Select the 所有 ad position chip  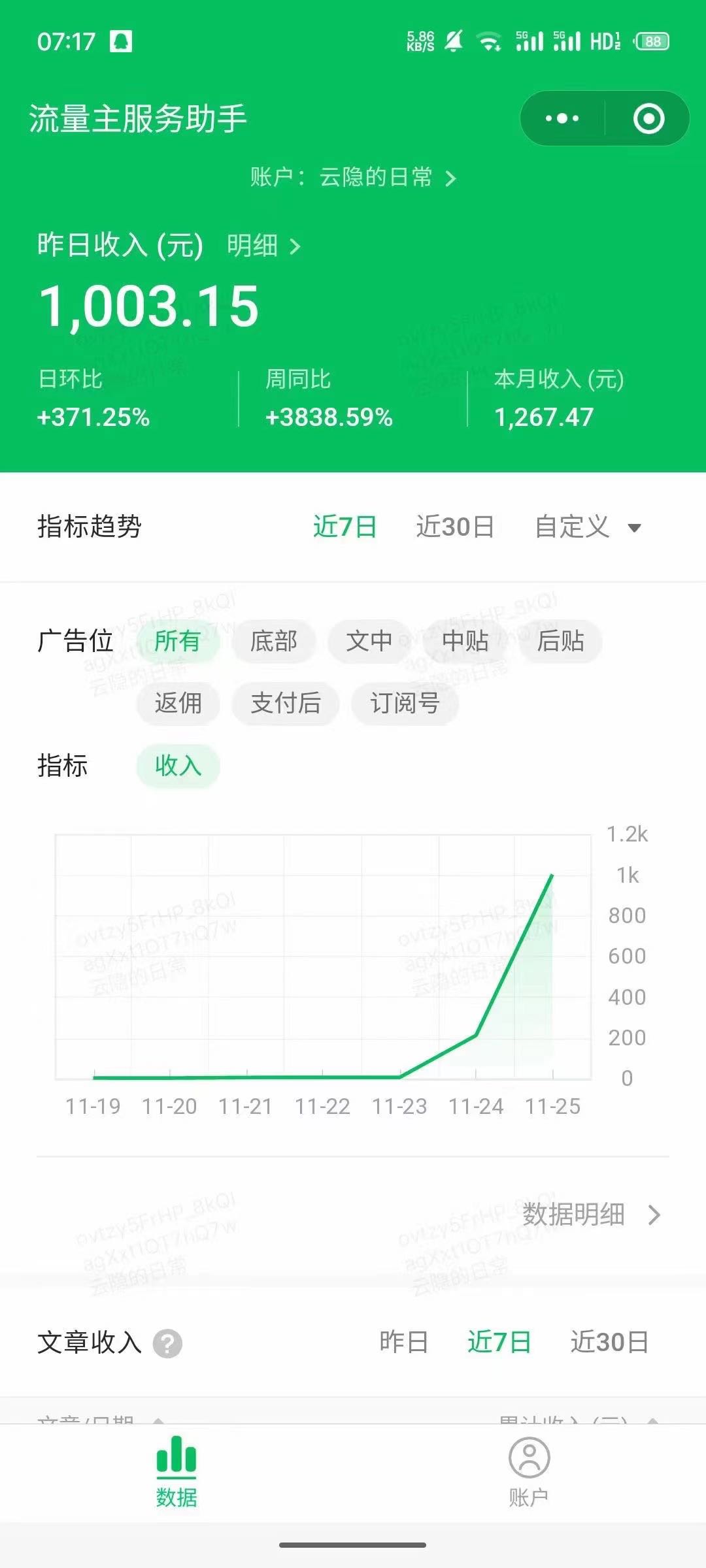click(x=177, y=641)
